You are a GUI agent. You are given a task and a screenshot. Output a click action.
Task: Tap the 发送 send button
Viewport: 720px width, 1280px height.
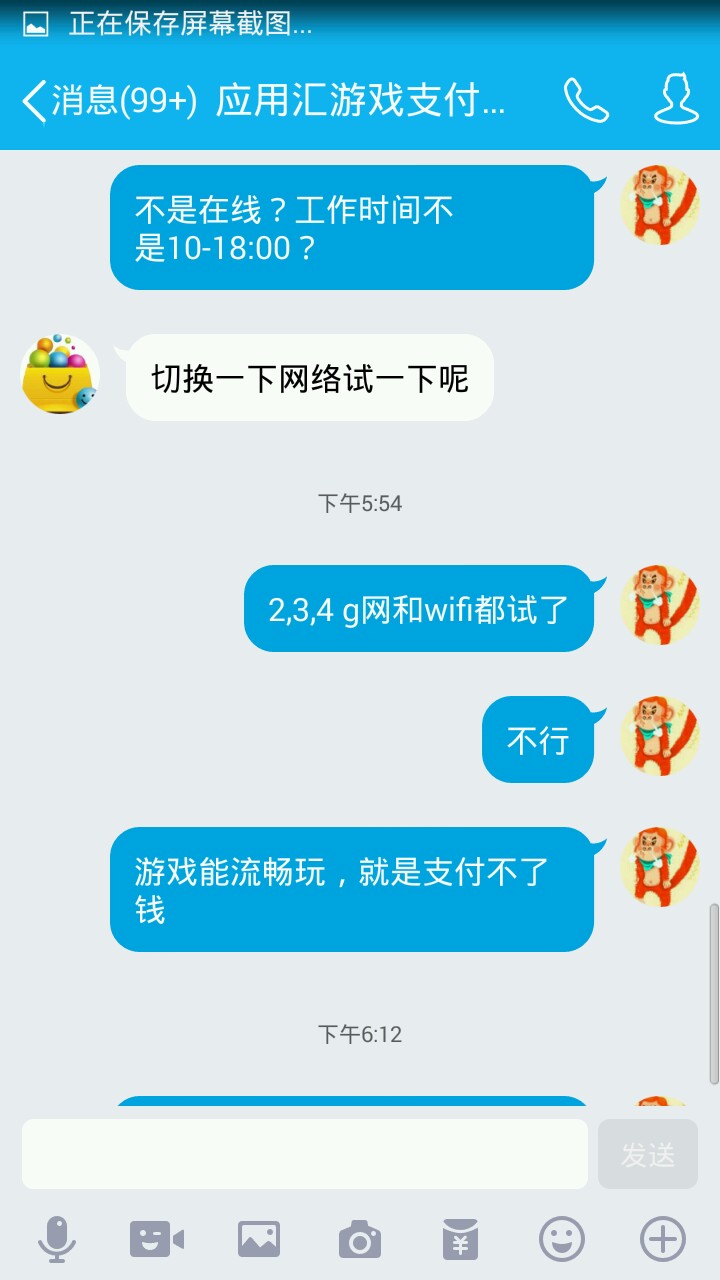pos(648,1154)
